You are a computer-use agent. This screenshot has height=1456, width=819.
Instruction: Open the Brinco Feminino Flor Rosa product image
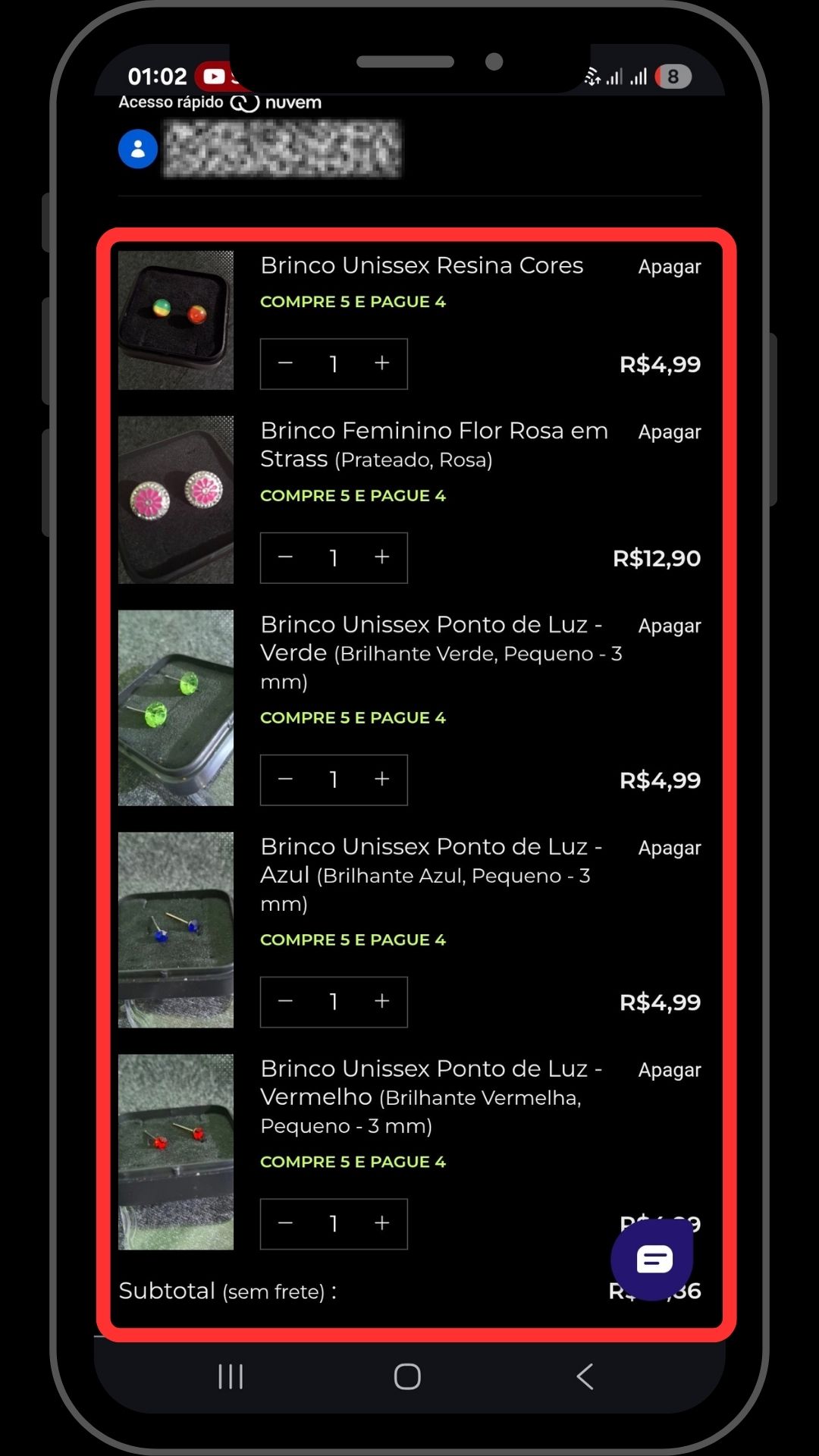[176, 500]
